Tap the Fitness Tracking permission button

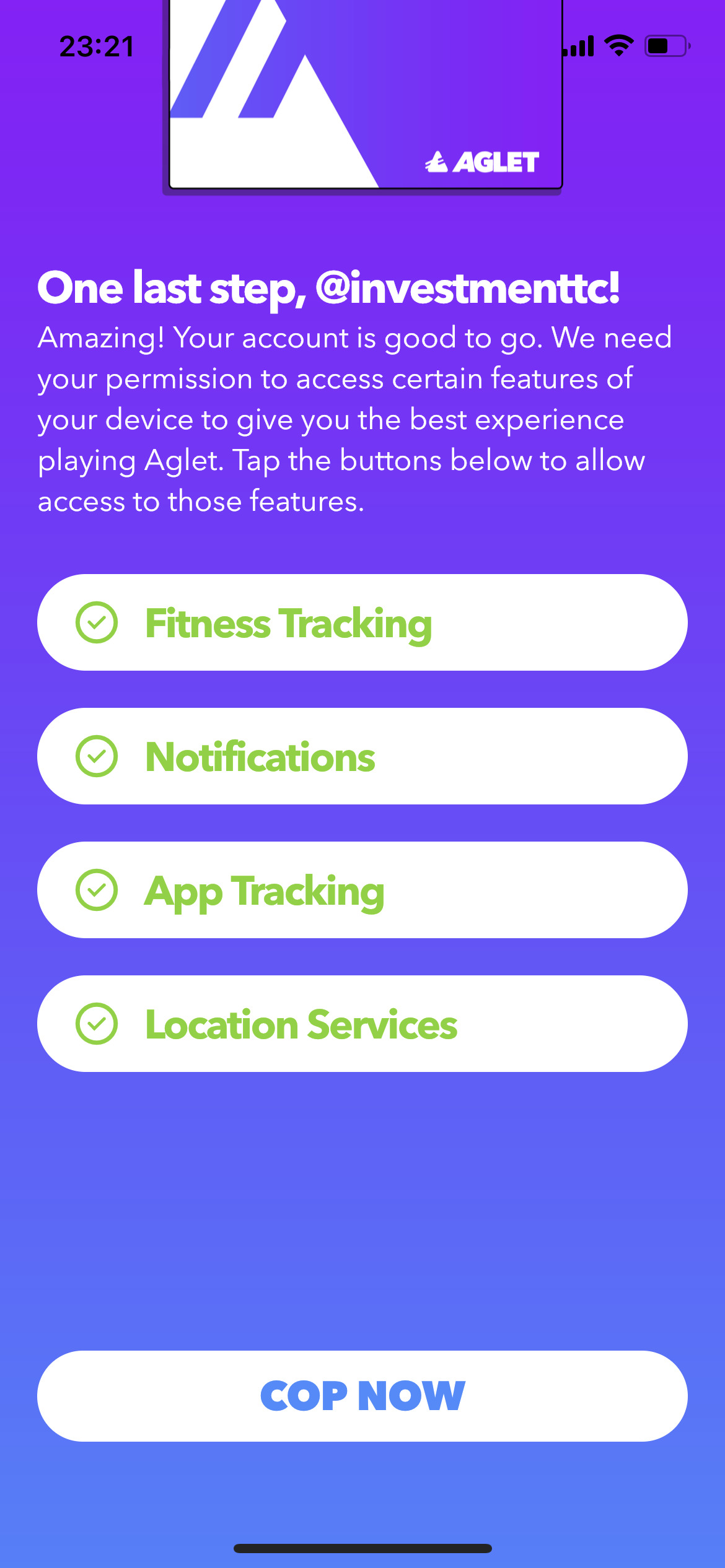pyautogui.click(x=362, y=622)
